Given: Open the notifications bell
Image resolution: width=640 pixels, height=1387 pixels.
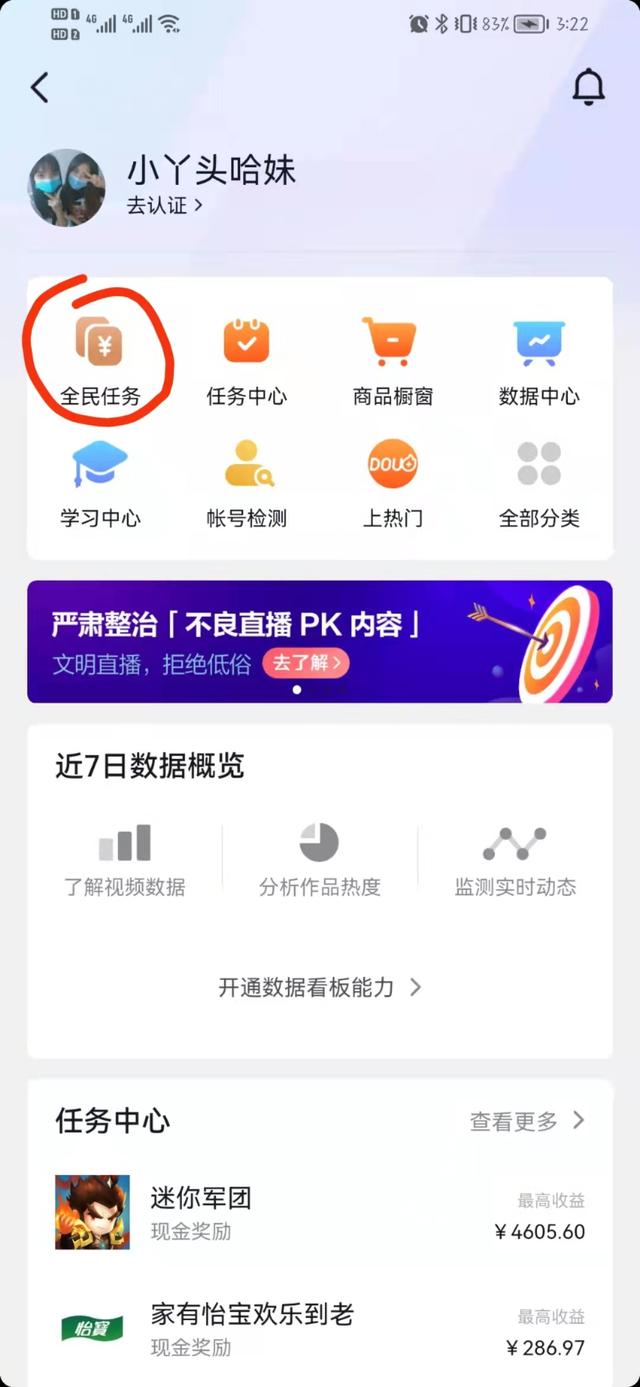Looking at the screenshot, I should [588, 89].
